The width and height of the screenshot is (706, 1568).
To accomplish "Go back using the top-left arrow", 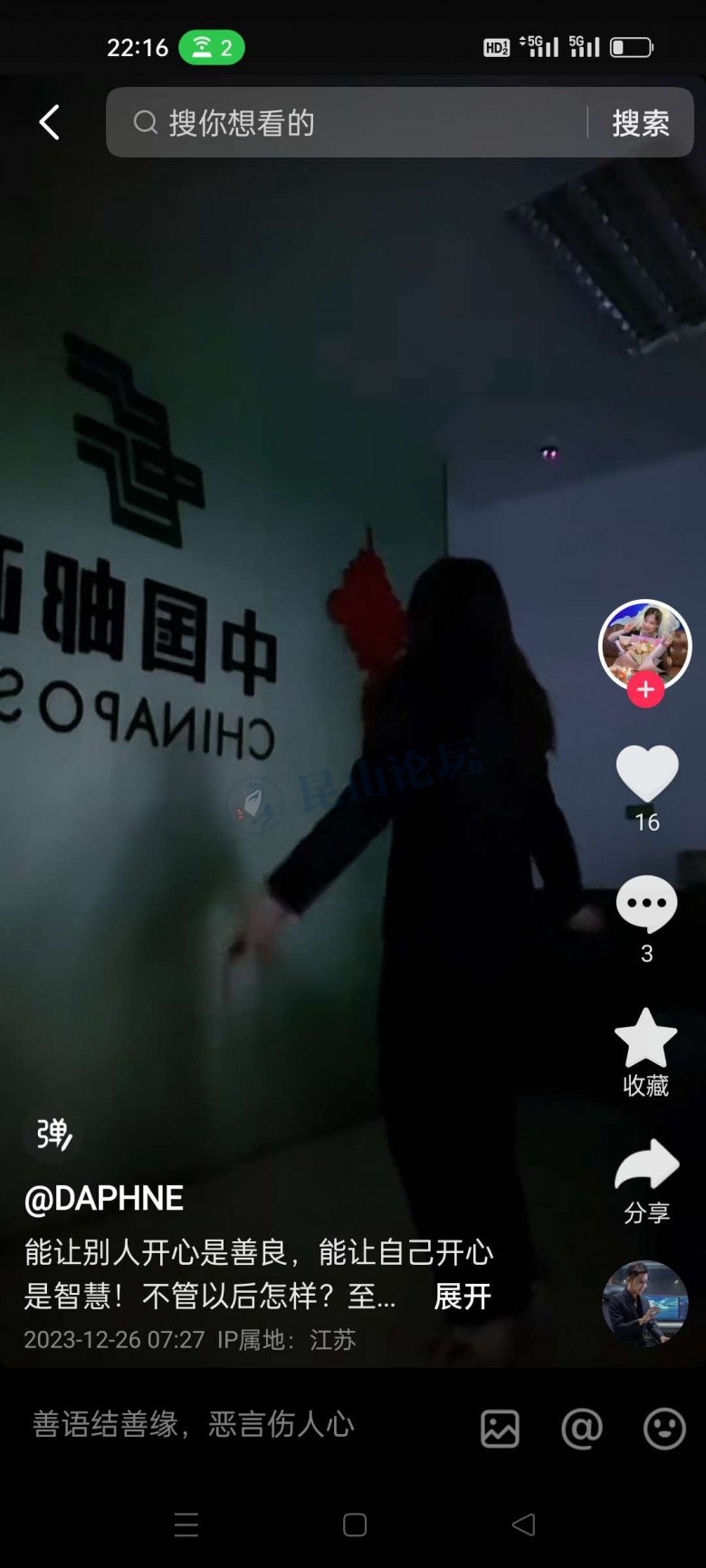I will click(50, 122).
